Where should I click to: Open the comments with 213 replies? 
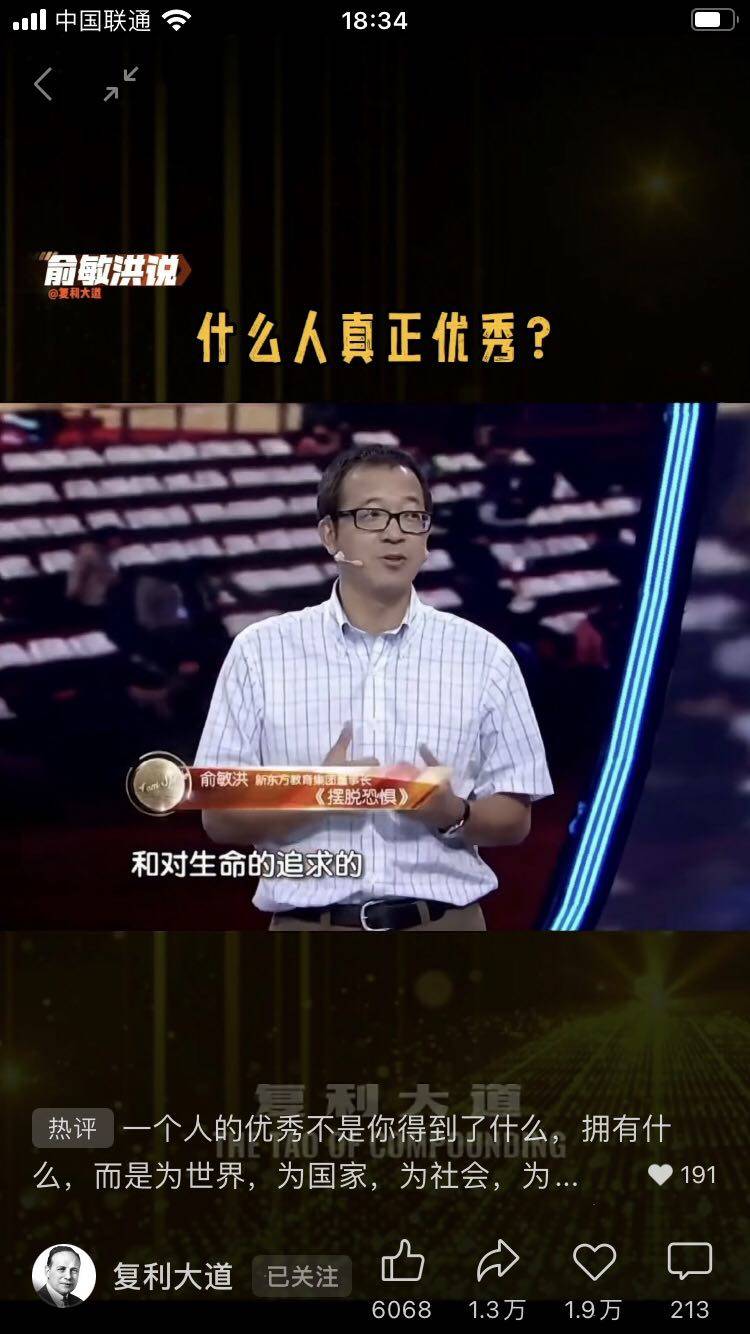(x=689, y=1264)
